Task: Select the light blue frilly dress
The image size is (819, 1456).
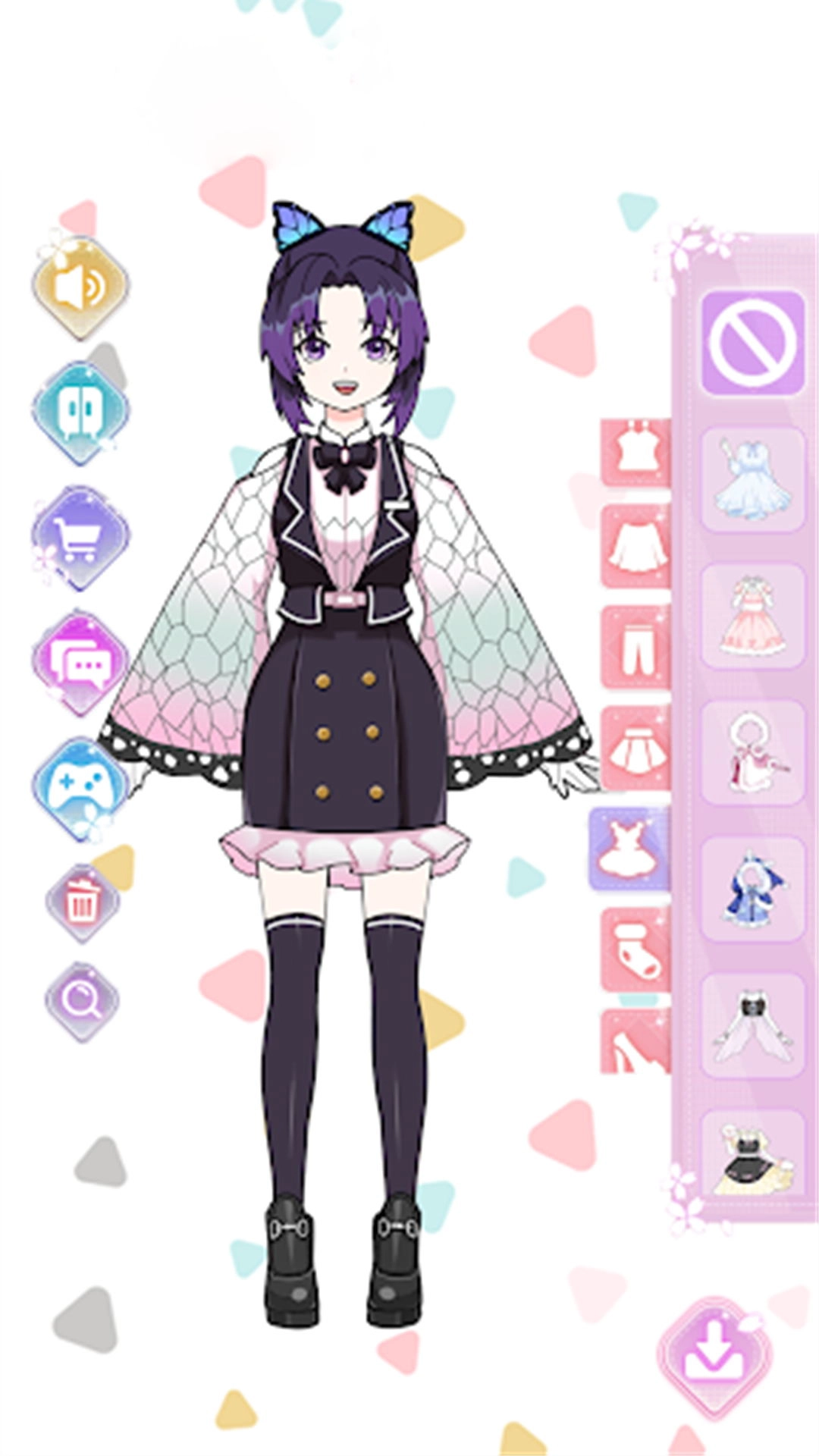Action: (752, 479)
